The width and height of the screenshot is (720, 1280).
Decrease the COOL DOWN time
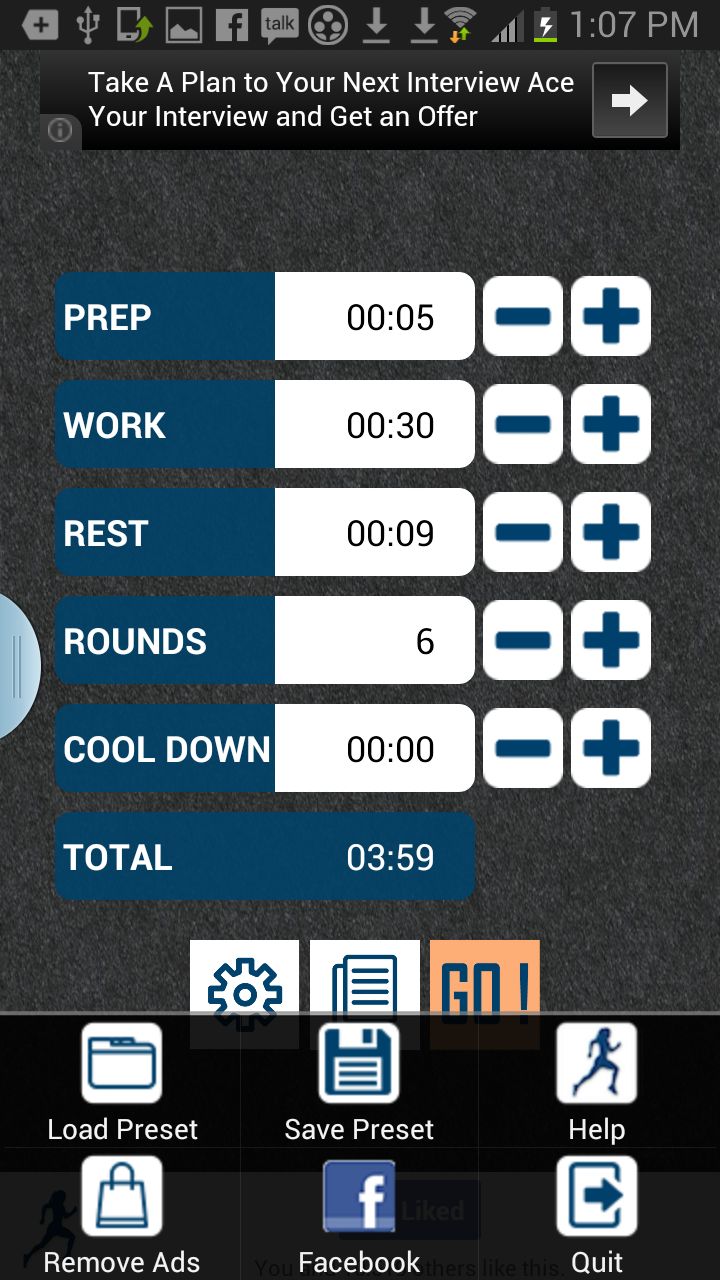pos(523,749)
